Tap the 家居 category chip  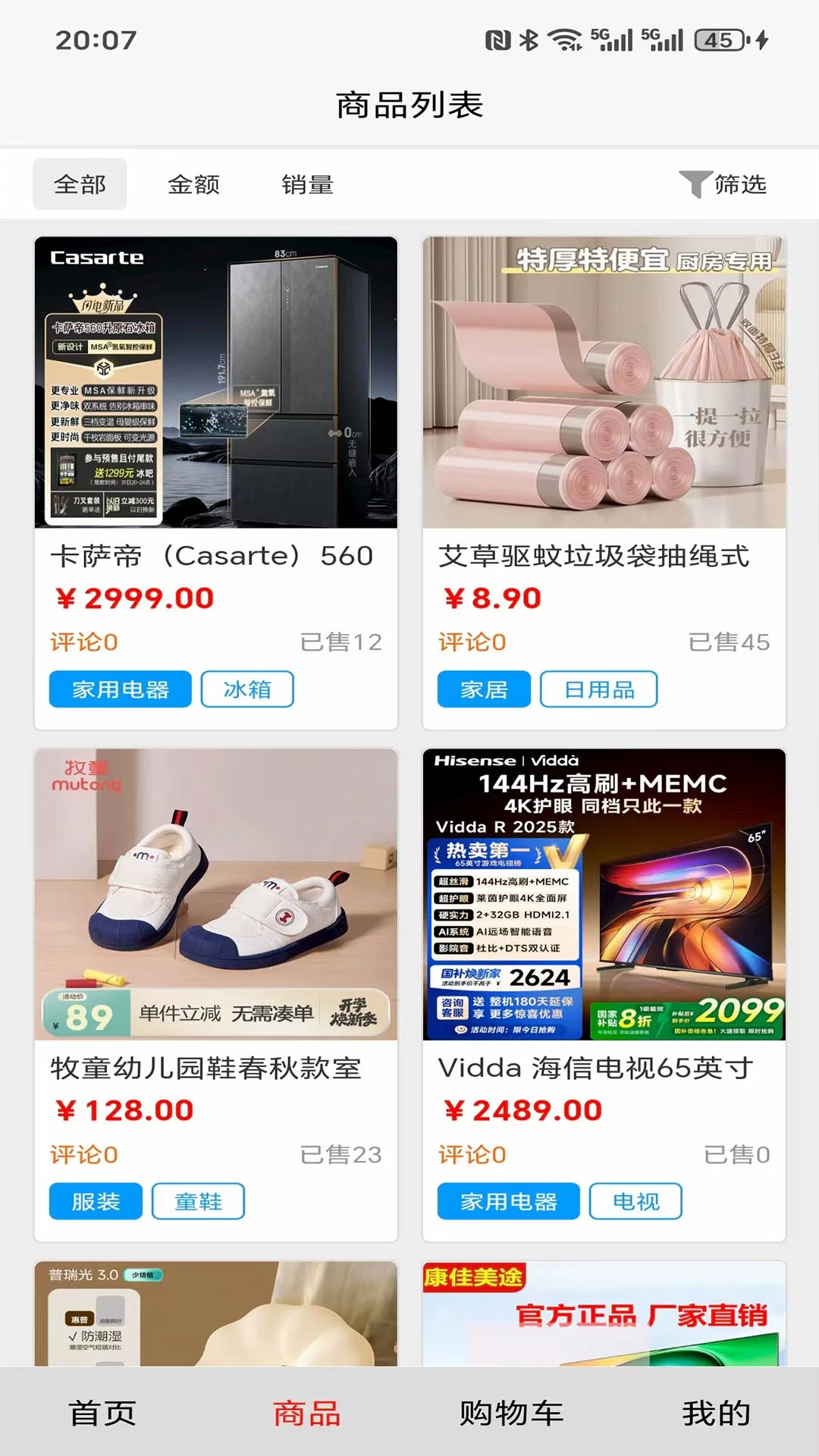pyautogui.click(x=484, y=689)
